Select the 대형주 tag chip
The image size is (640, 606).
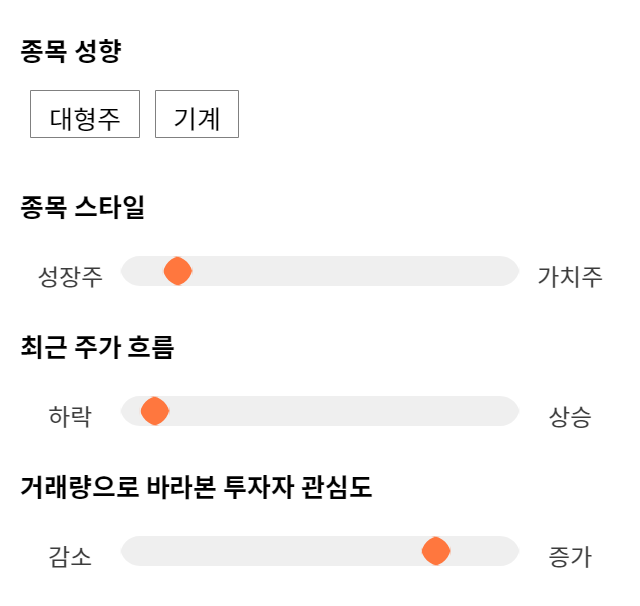point(85,114)
